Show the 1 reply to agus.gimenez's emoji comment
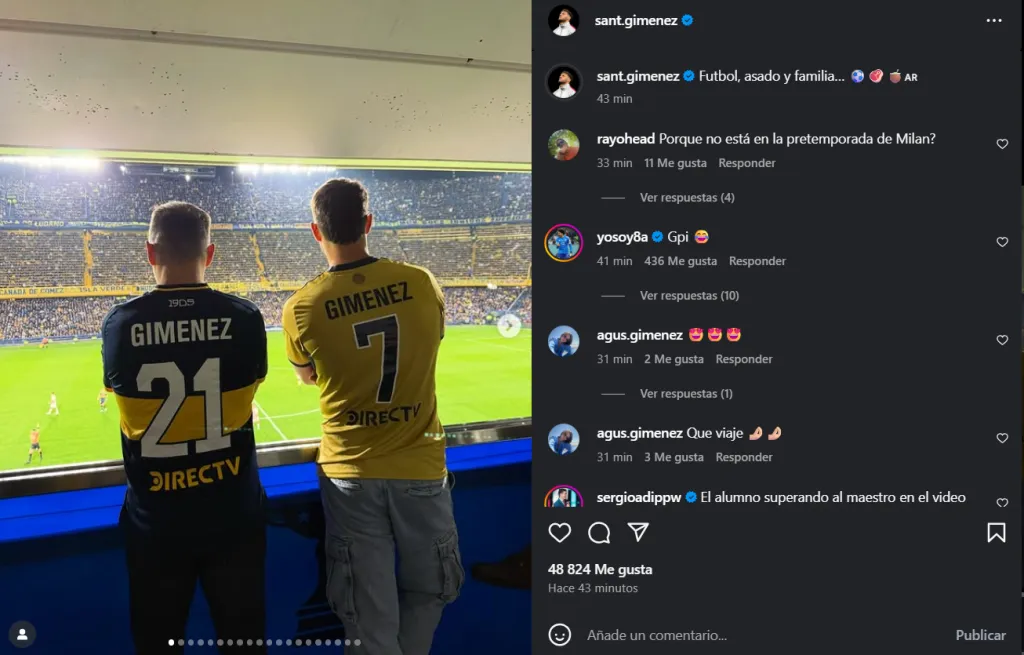1024x655 pixels. pyautogui.click(x=686, y=394)
